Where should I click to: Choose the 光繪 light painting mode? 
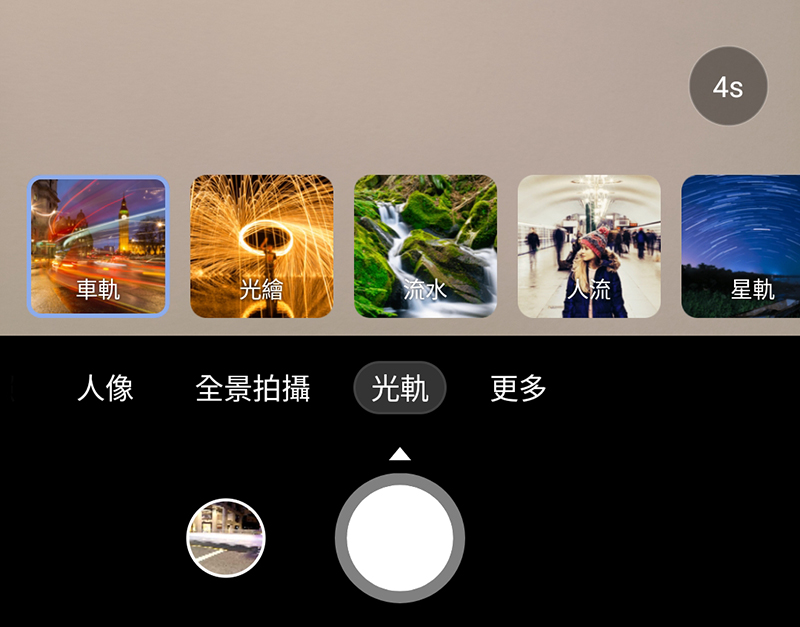point(262,246)
